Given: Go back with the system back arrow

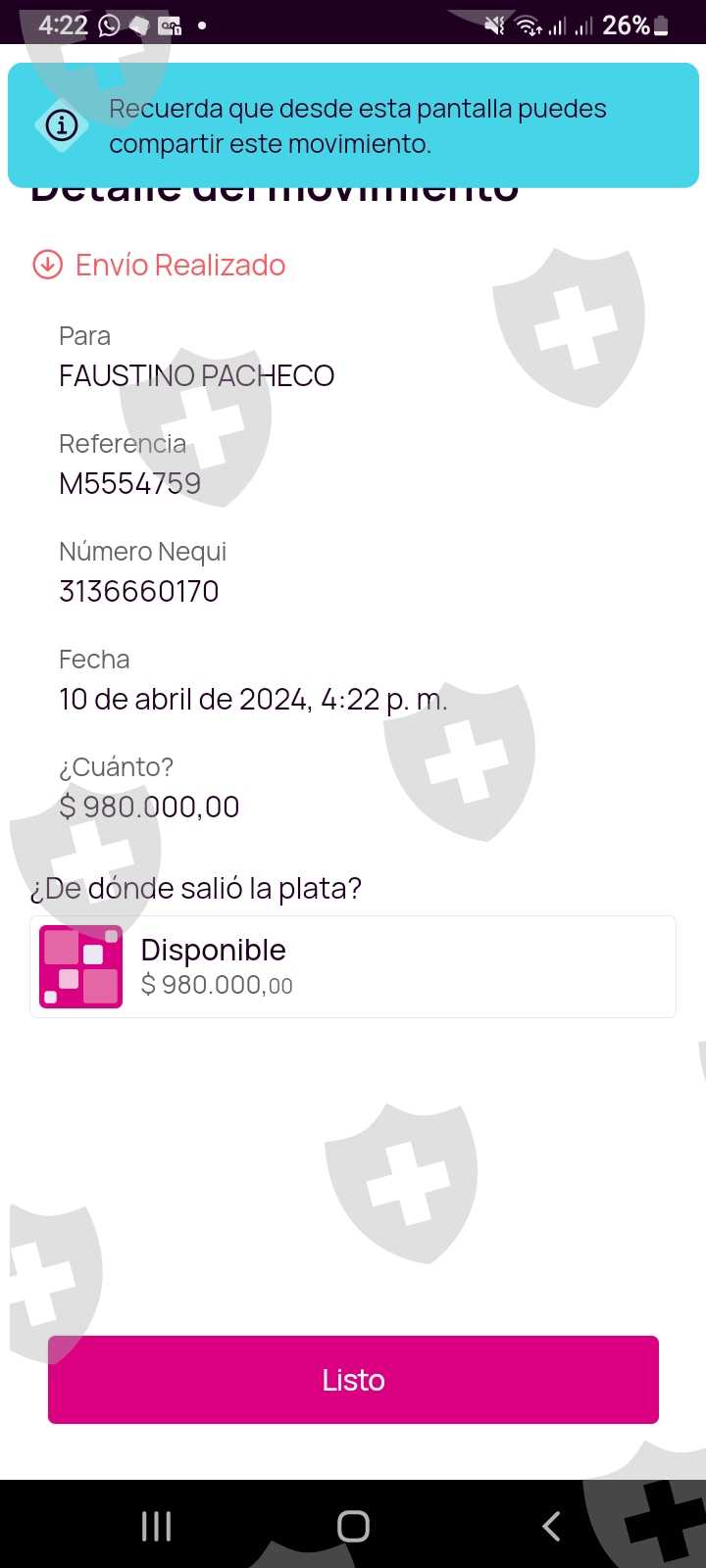Looking at the screenshot, I should pos(552,1526).
